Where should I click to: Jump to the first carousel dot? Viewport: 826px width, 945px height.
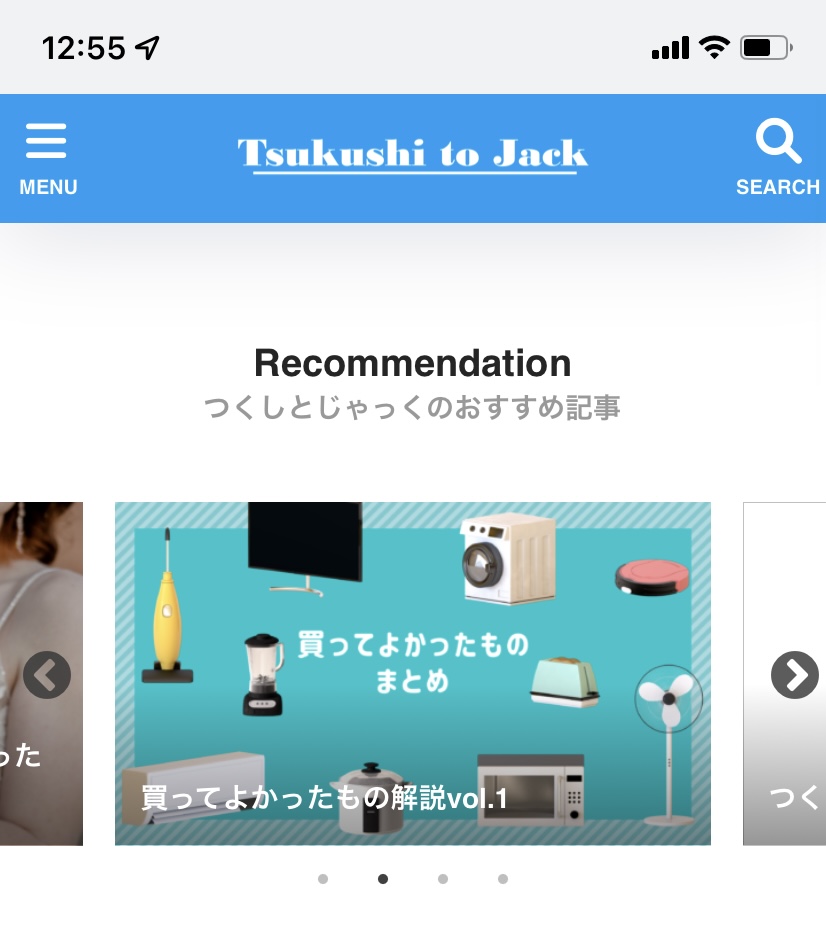[x=323, y=879]
